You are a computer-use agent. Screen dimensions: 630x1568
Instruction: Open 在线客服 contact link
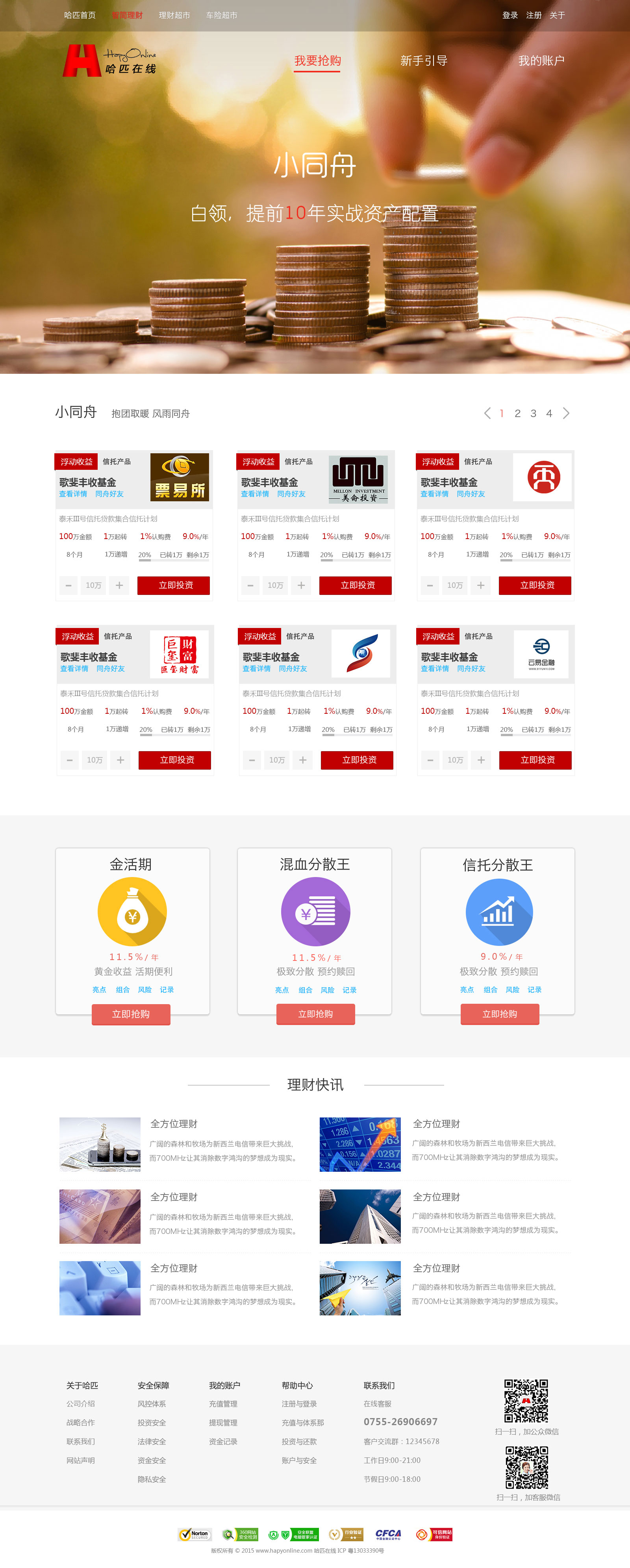pyautogui.click(x=377, y=1404)
